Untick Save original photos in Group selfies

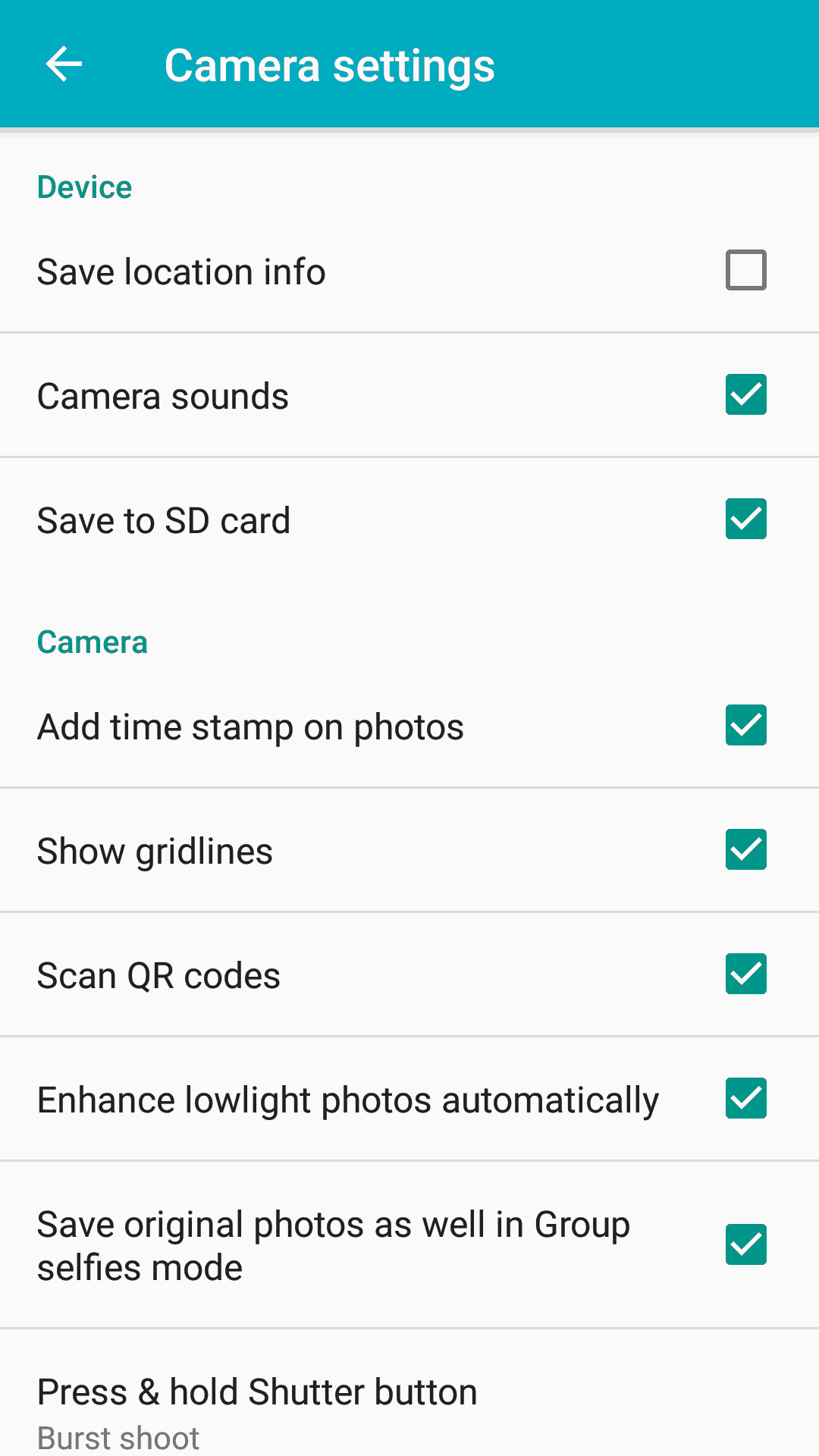(745, 1244)
